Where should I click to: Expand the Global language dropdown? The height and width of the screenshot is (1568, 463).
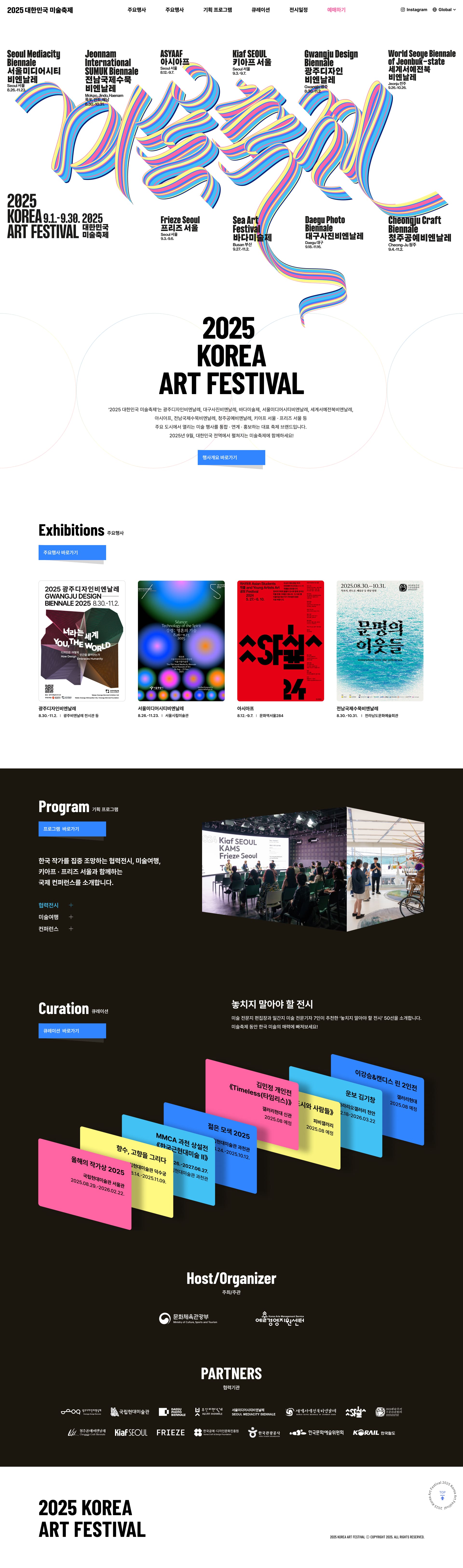coord(444,10)
